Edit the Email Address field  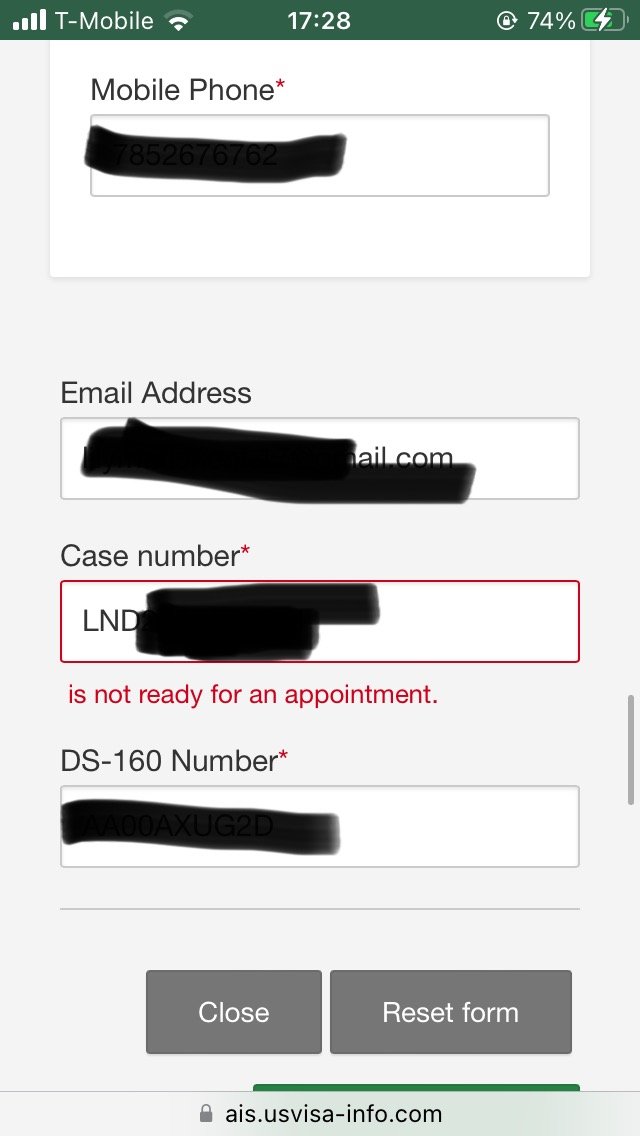coord(320,459)
